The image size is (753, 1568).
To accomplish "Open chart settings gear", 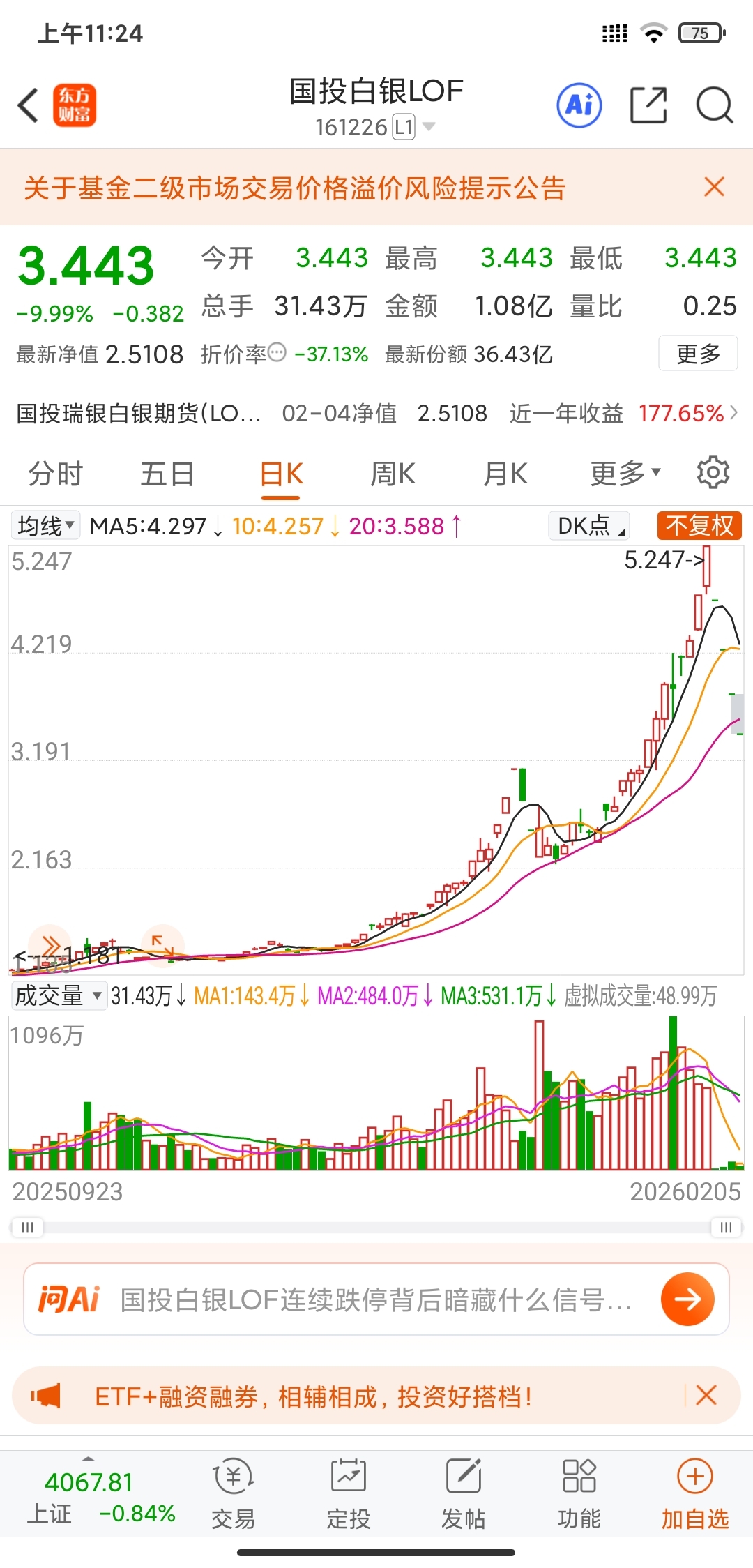I will pyautogui.click(x=713, y=473).
